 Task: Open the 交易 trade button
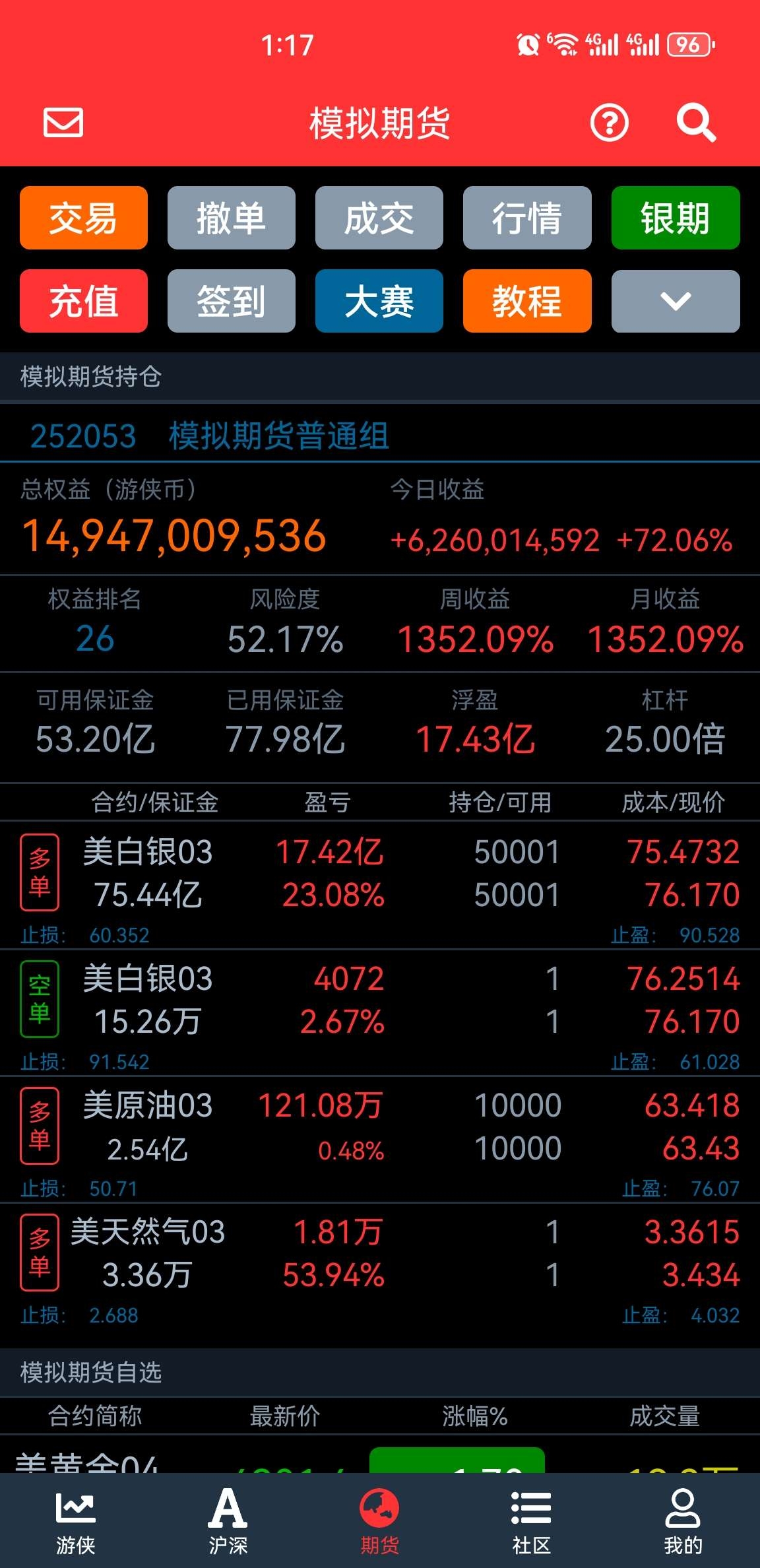(x=84, y=218)
